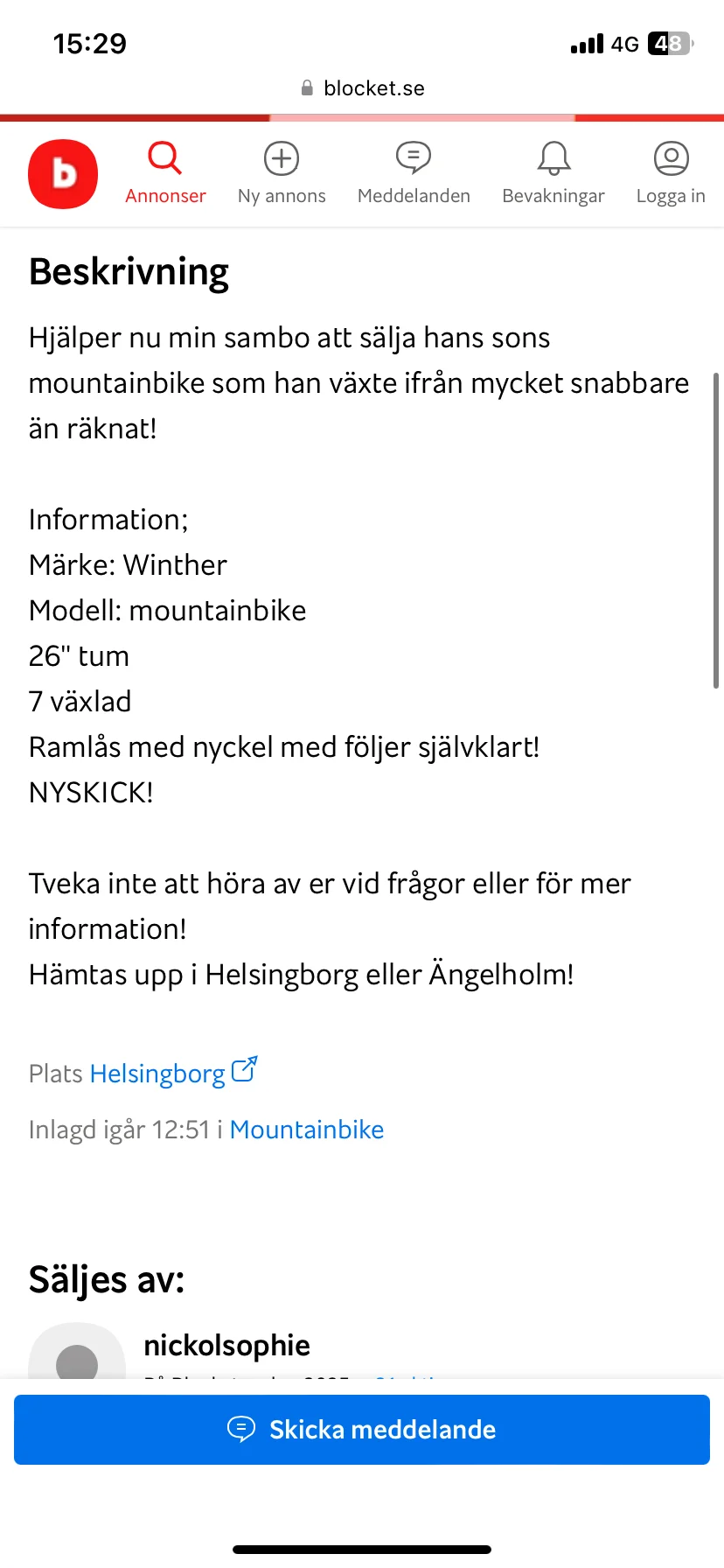
Task: Tap the blocket.se address bar
Action: point(362,88)
